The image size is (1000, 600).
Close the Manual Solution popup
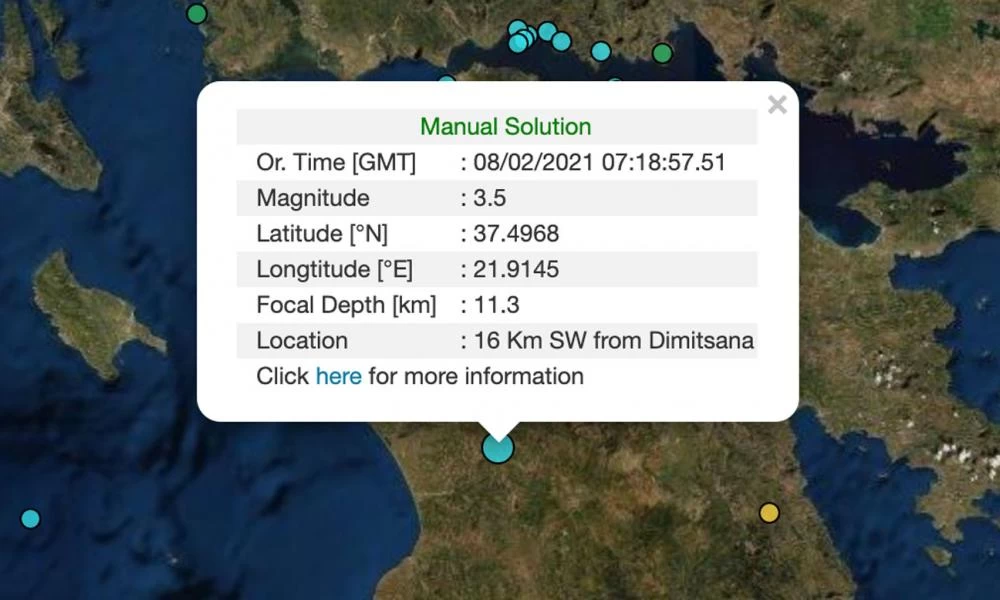point(777,105)
